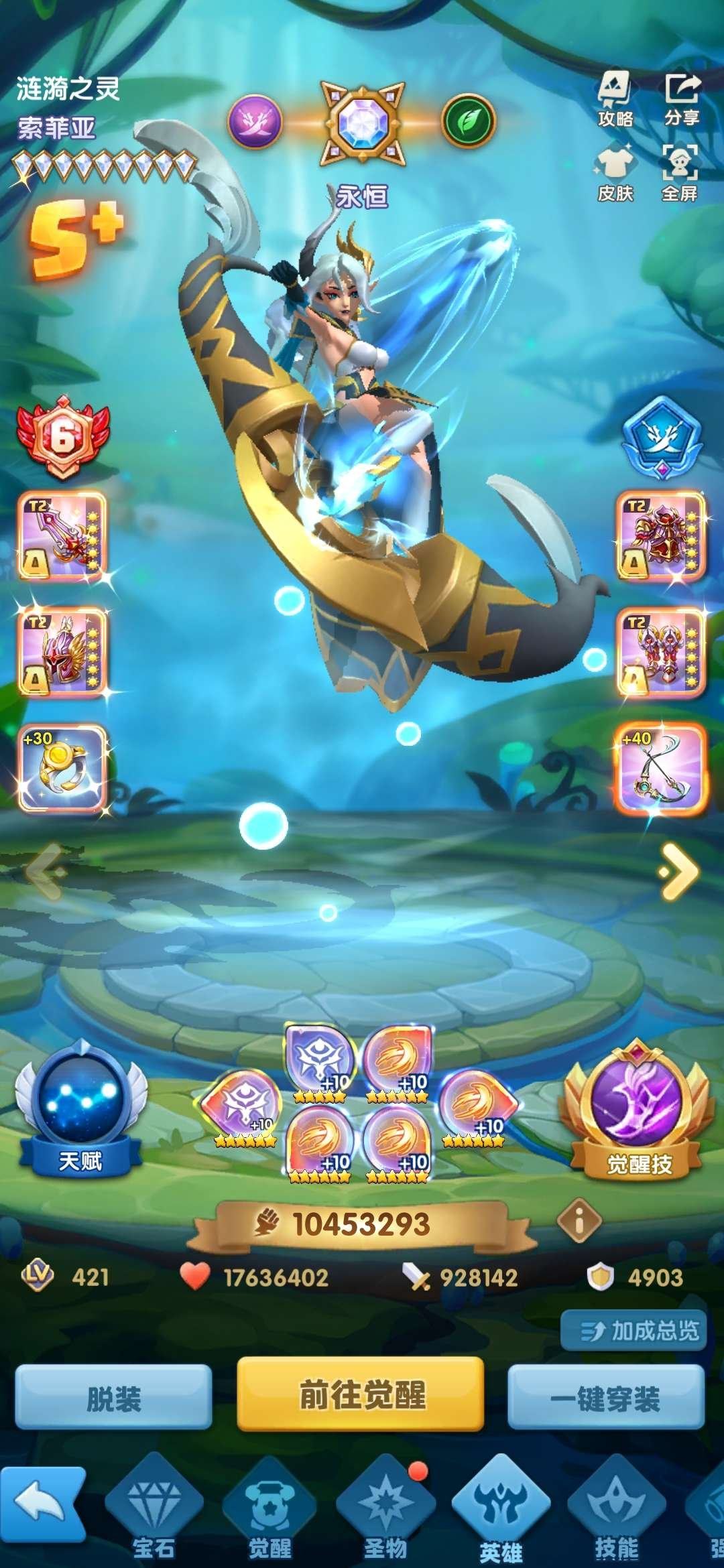Show next hero with right arrow

(x=679, y=871)
